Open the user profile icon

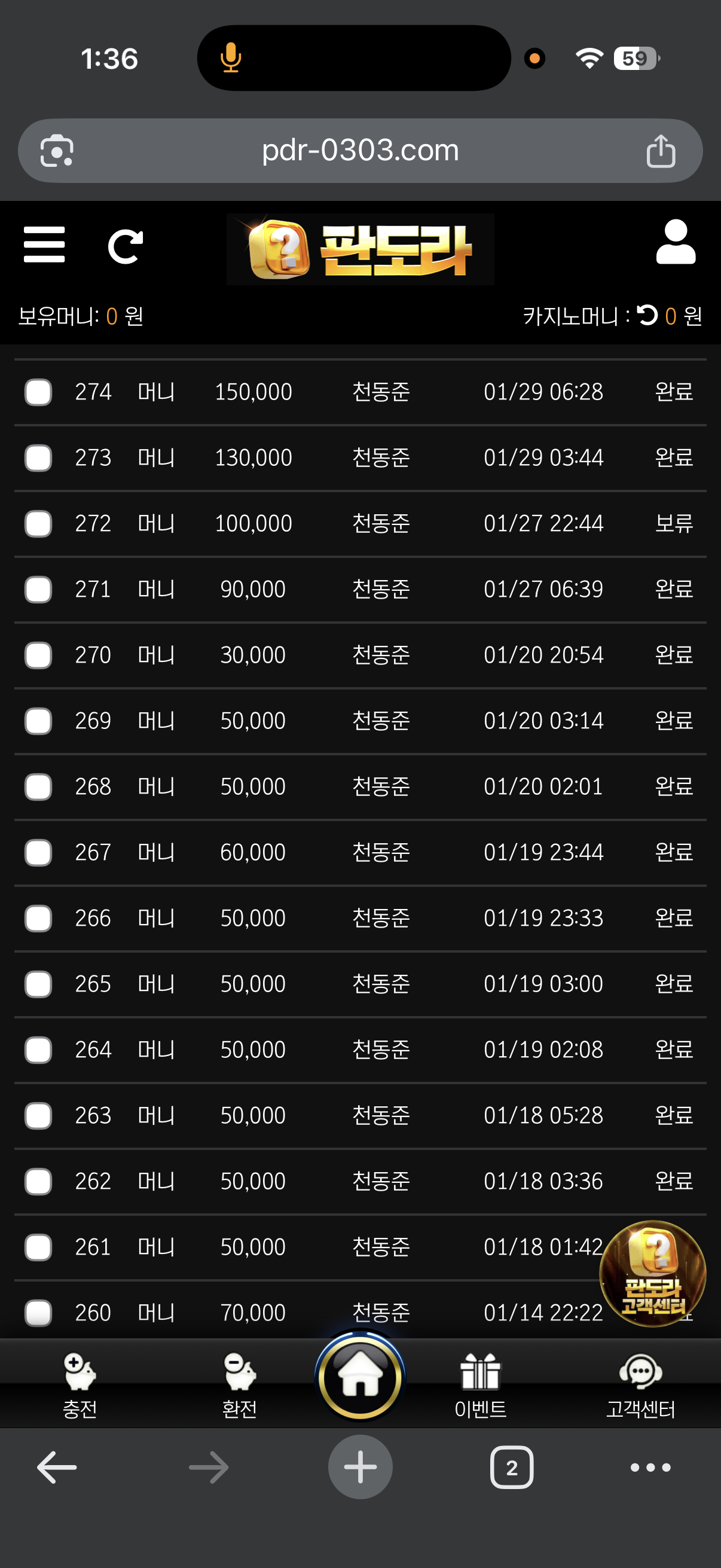[x=676, y=242]
